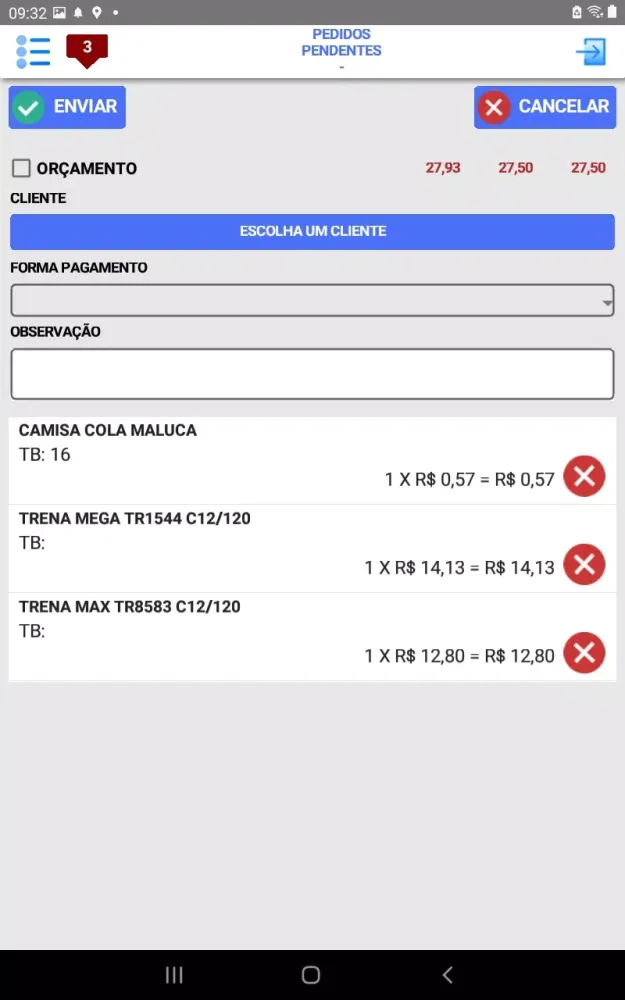Tap the exit icon in the header
Screen dimensions: 625x1000
pyautogui.click(x=591, y=51)
